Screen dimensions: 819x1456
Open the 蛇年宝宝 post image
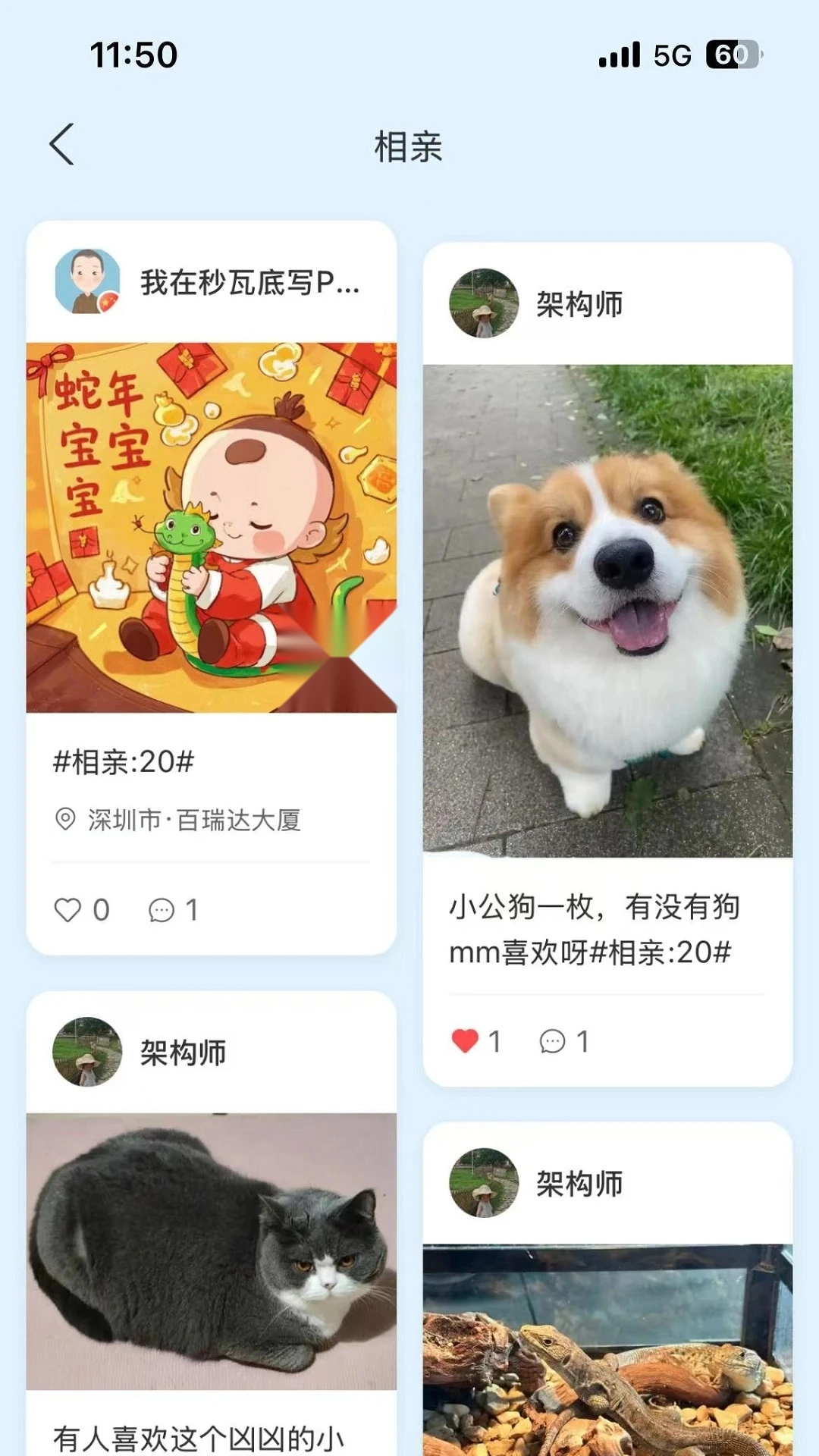[211, 527]
